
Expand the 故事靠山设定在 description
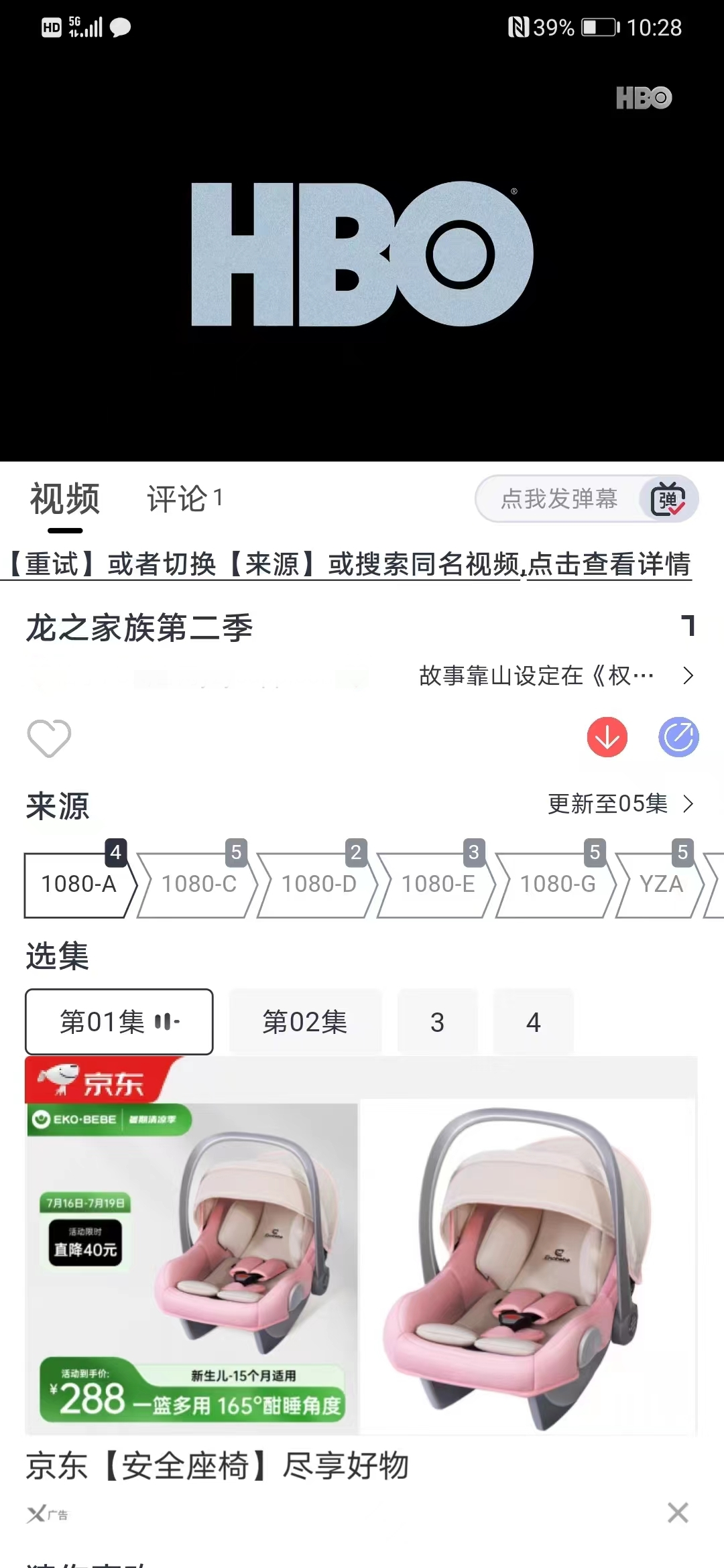(555, 675)
